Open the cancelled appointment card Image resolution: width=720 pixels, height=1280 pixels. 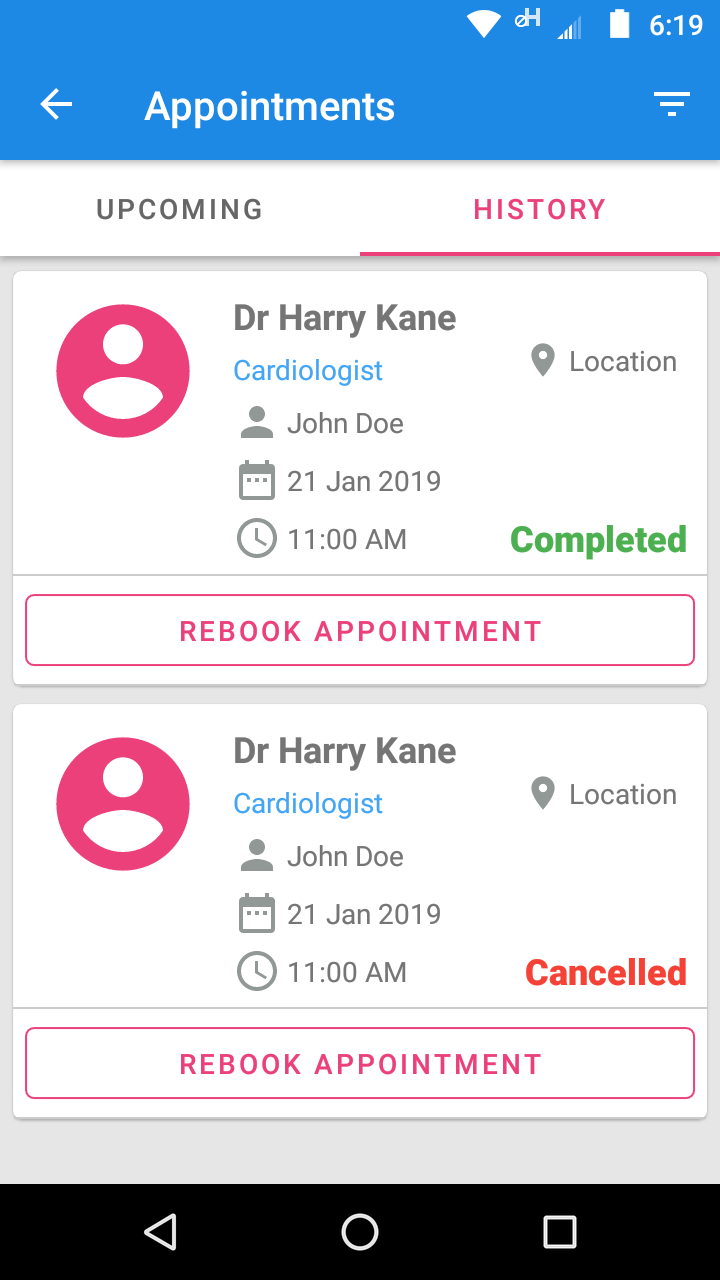pos(360,860)
